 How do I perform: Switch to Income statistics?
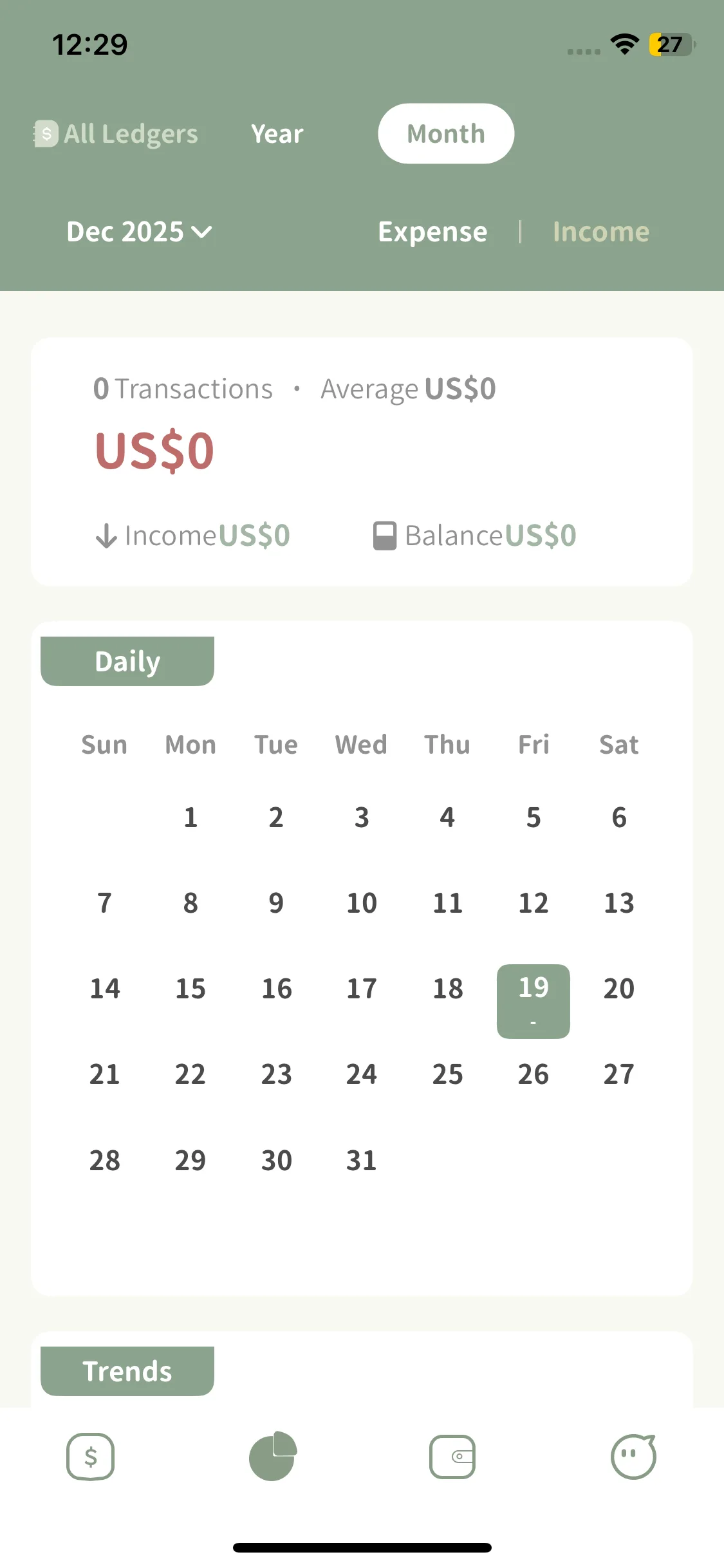tap(600, 232)
